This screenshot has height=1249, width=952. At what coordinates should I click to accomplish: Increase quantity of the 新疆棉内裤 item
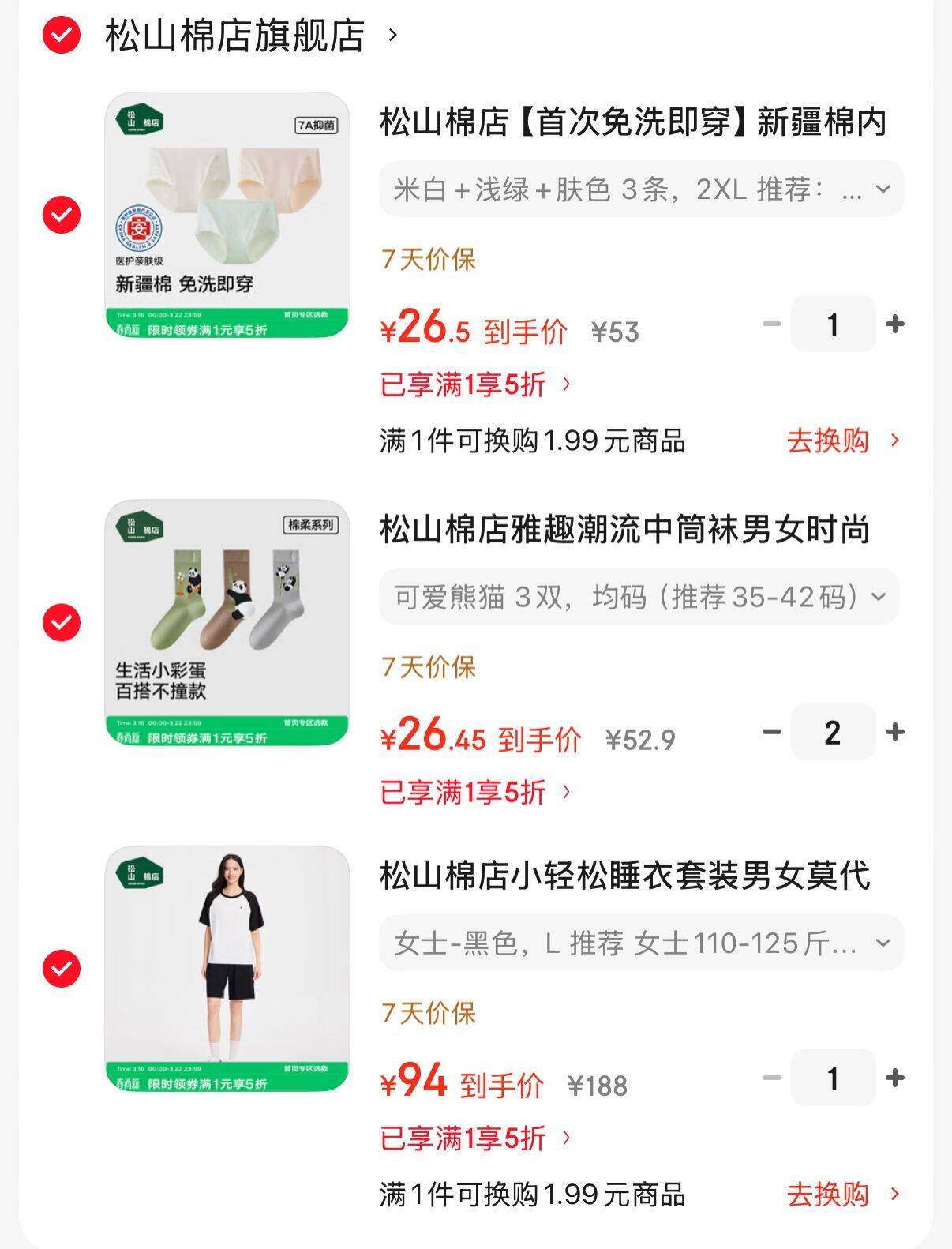pos(894,324)
